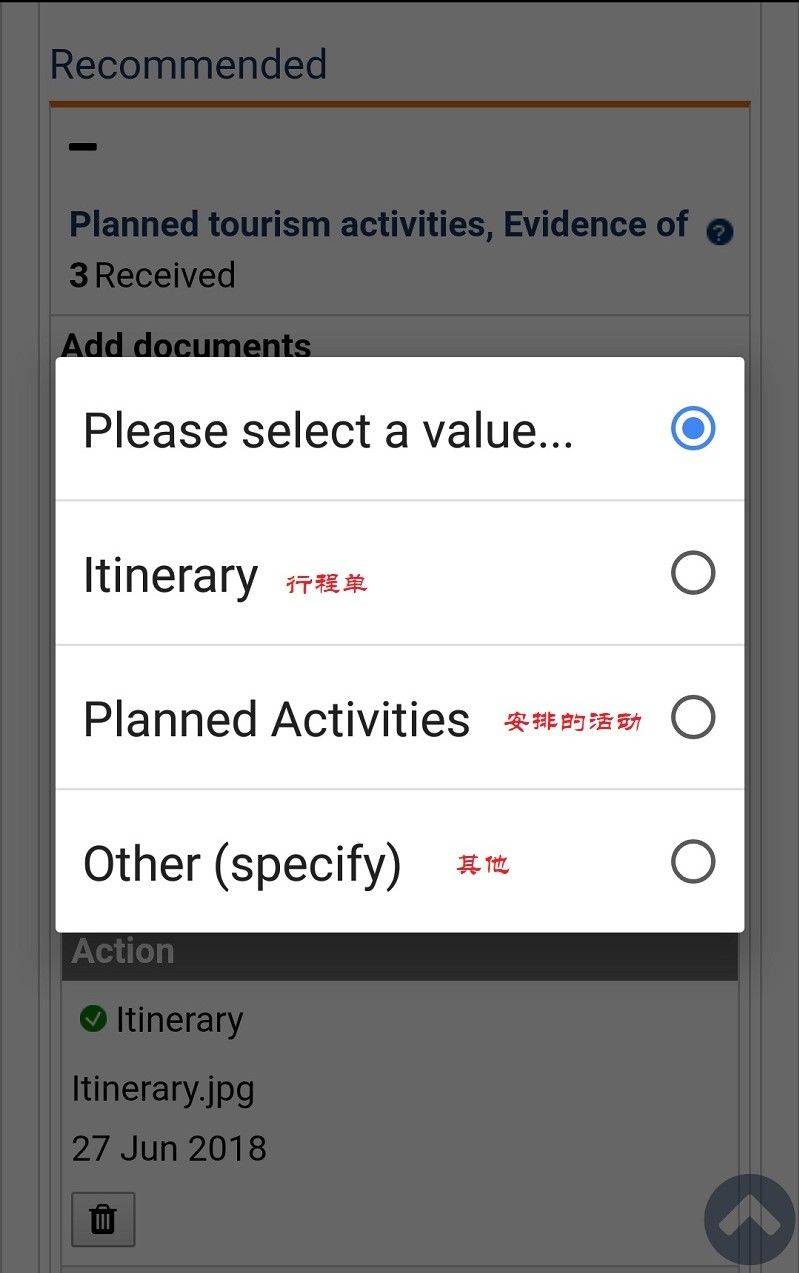The width and height of the screenshot is (799, 1273).
Task: Select the 'Please select a value...' option
Action: point(400,429)
